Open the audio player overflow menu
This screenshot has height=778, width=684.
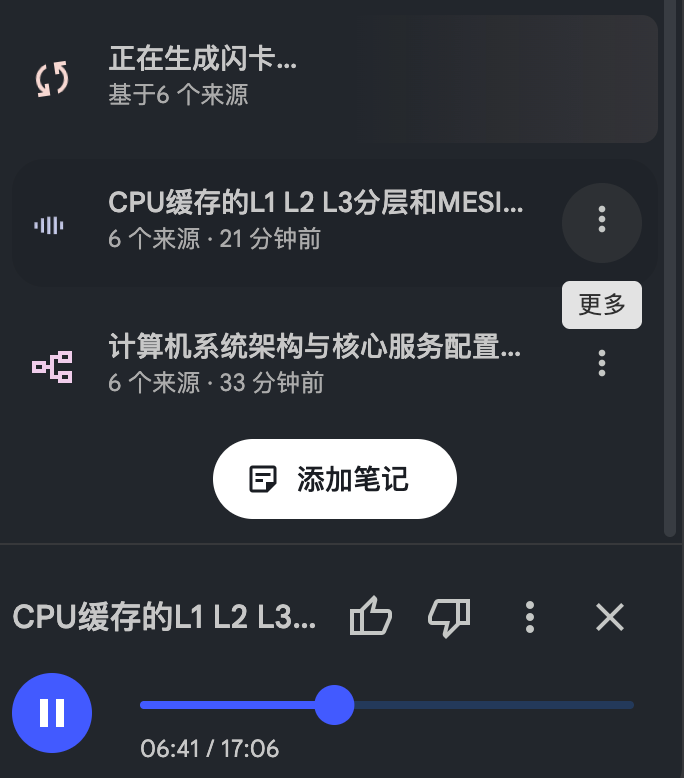click(530, 617)
